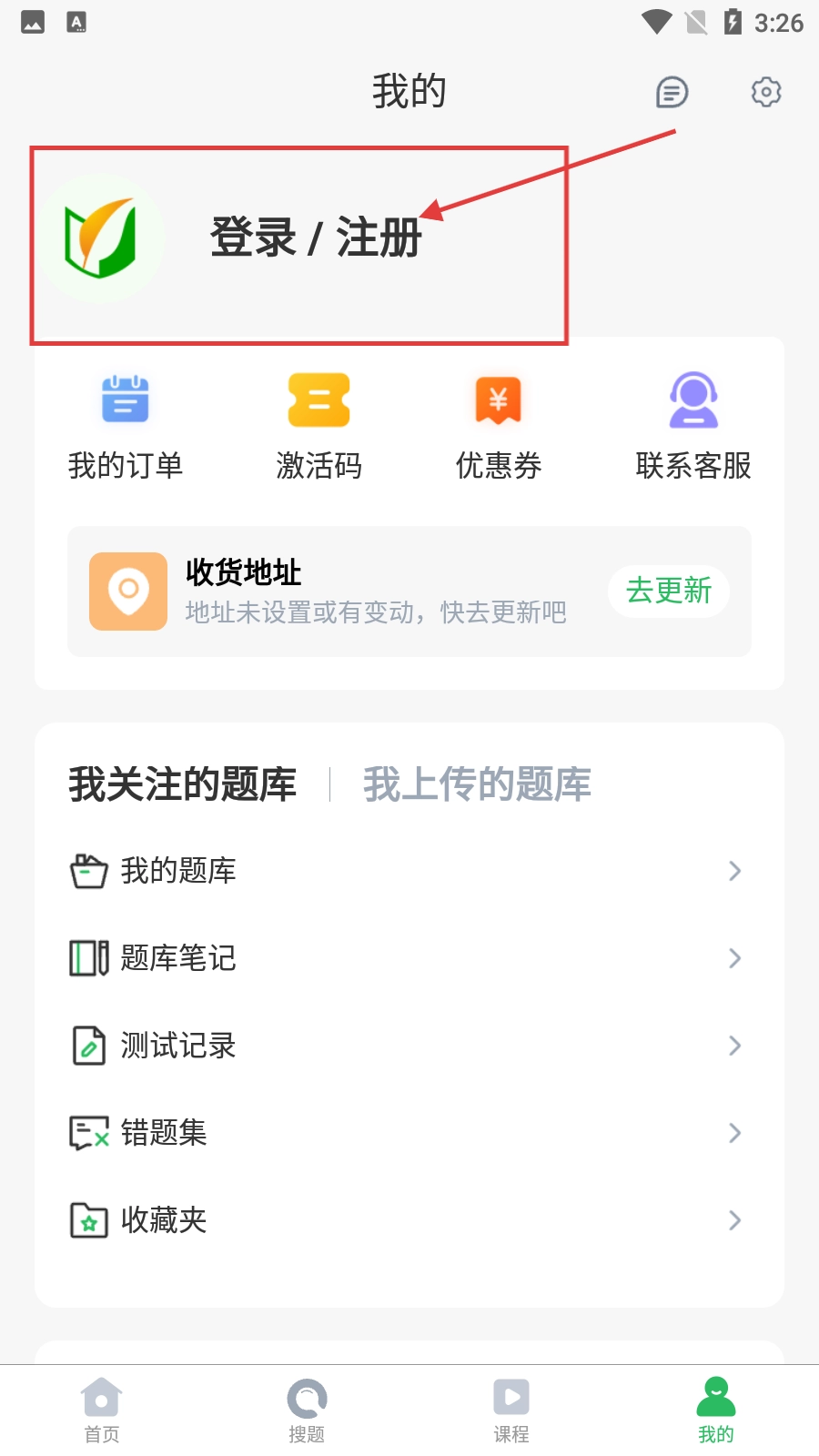
Task: Switch to 搜题 search tab
Action: pos(307,1410)
